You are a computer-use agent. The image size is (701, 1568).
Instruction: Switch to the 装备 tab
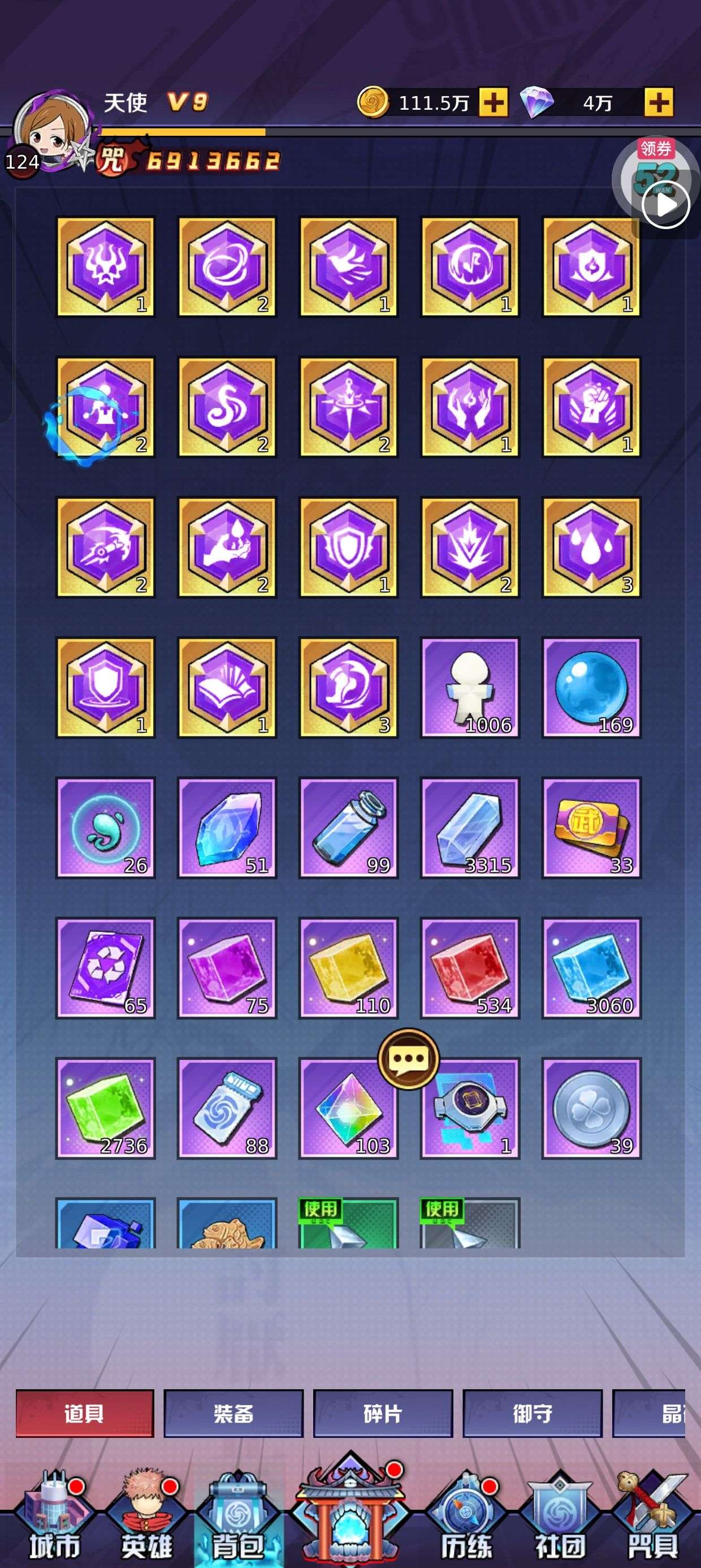pyautogui.click(x=233, y=1414)
